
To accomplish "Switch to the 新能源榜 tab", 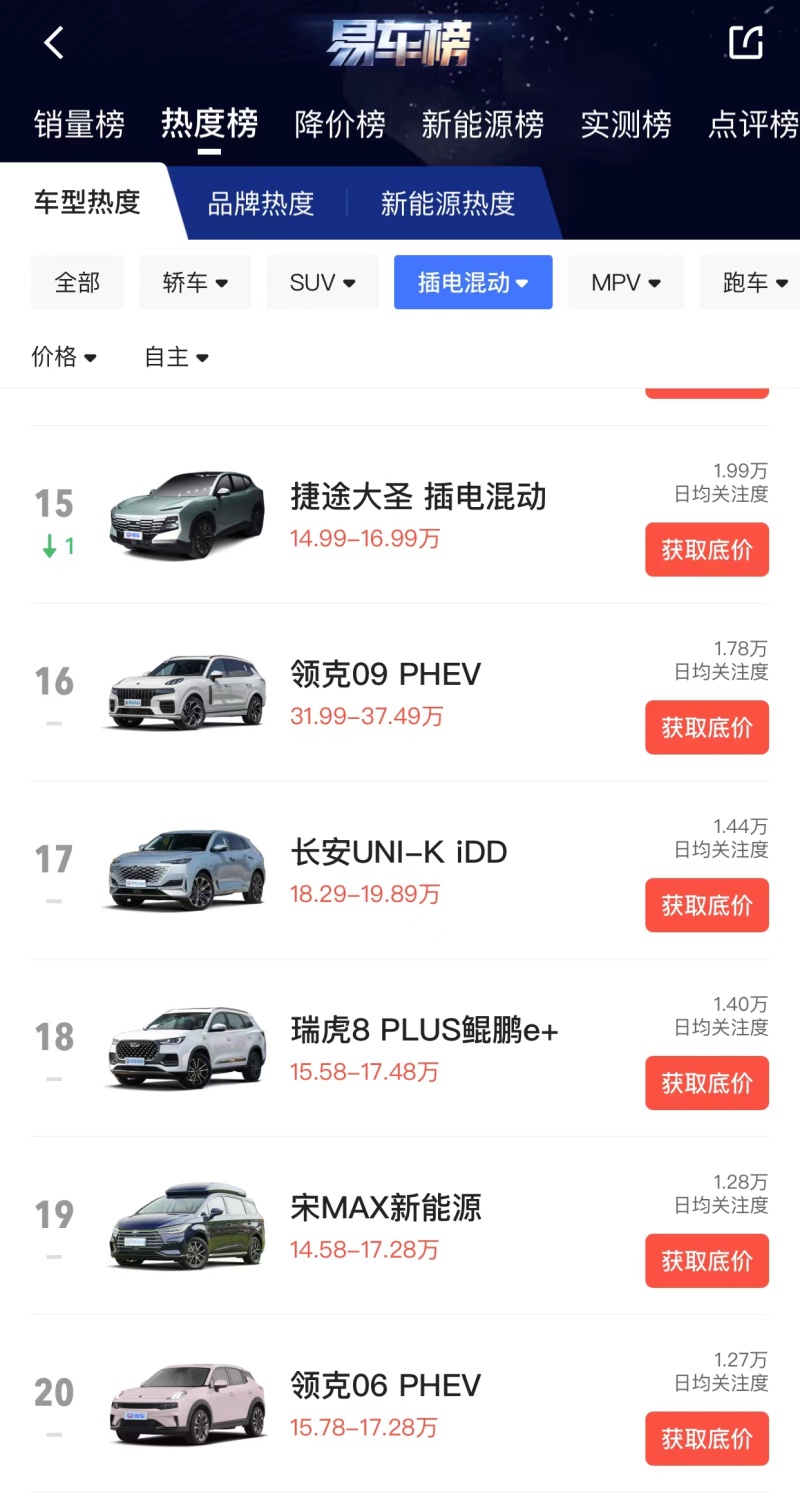I will (x=482, y=125).
